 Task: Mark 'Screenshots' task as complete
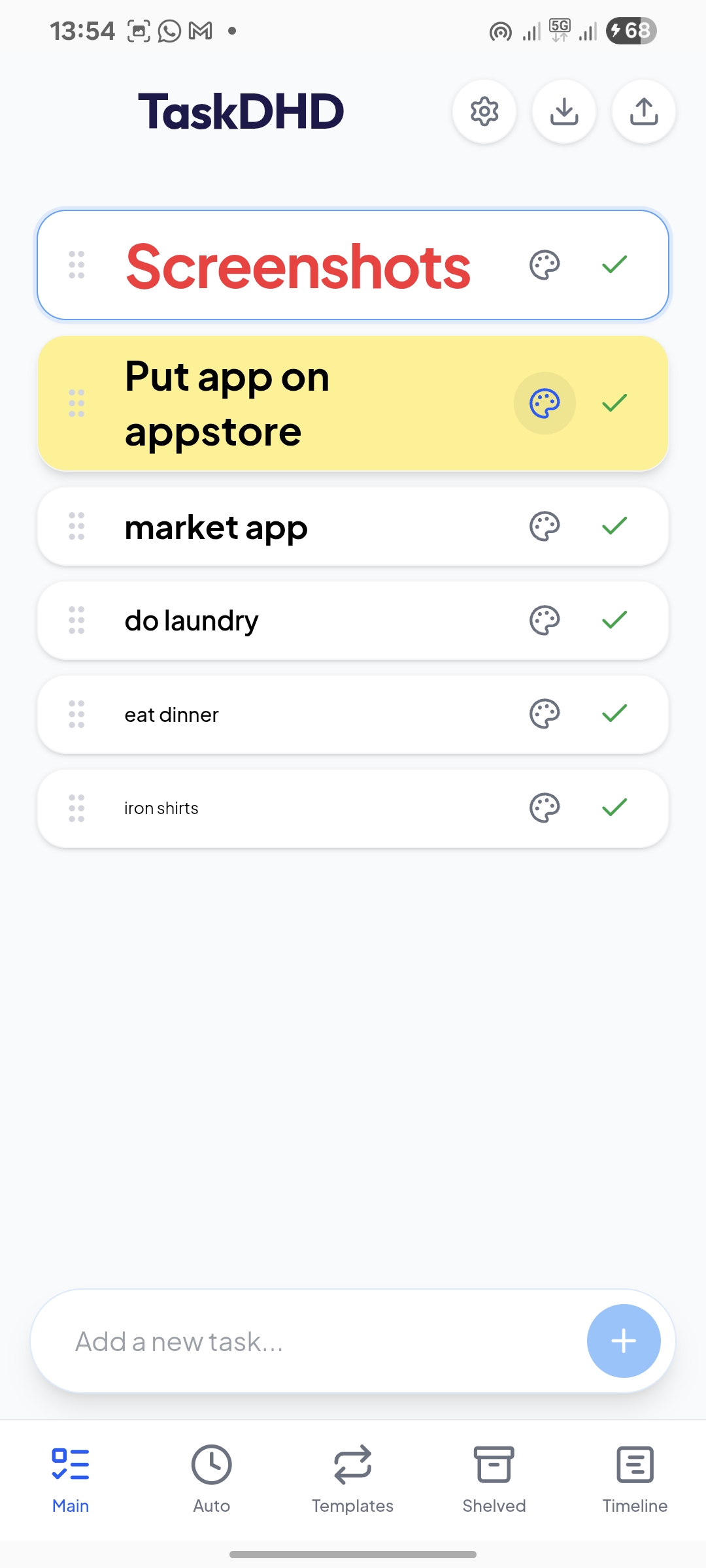click(x=614, y=264)
